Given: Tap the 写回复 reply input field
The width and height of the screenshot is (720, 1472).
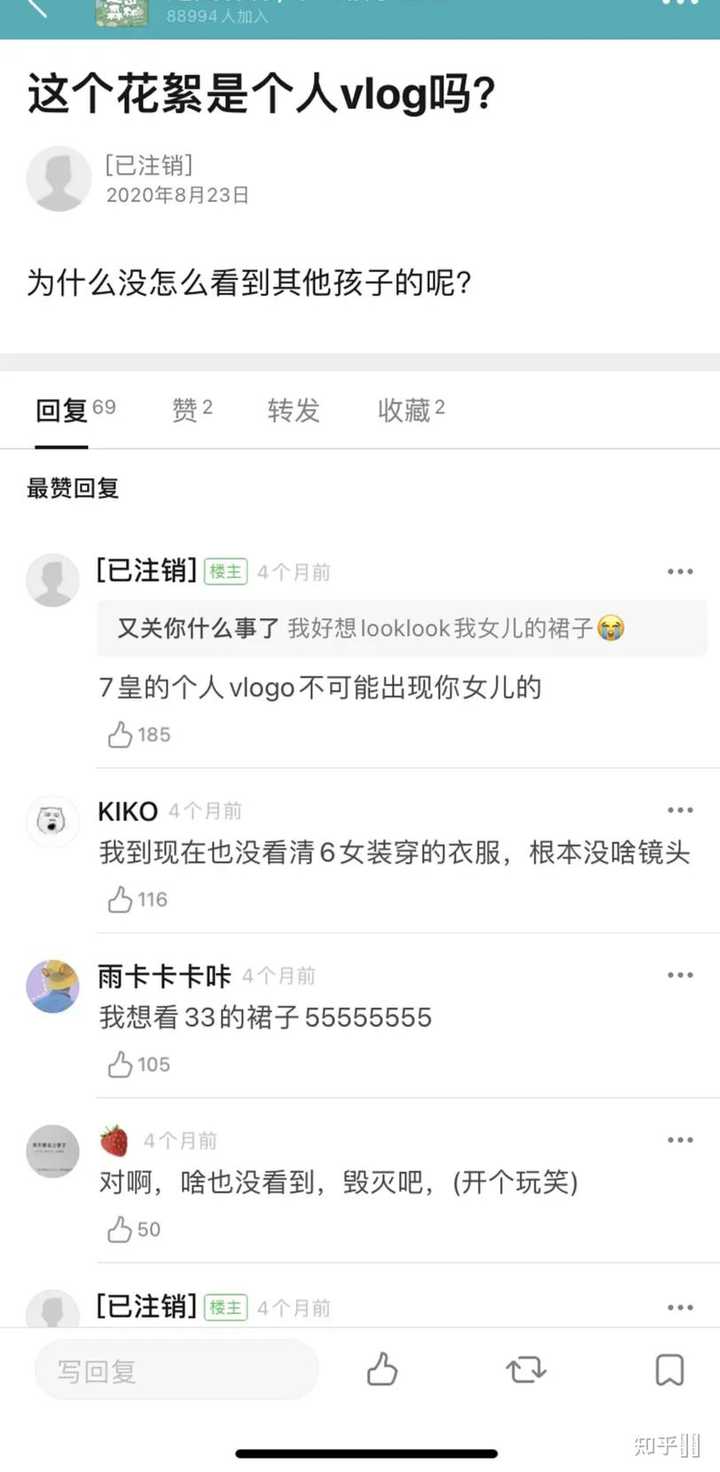Looking at the screenshot, I should pyautogui.click(x=177, y=1370).
